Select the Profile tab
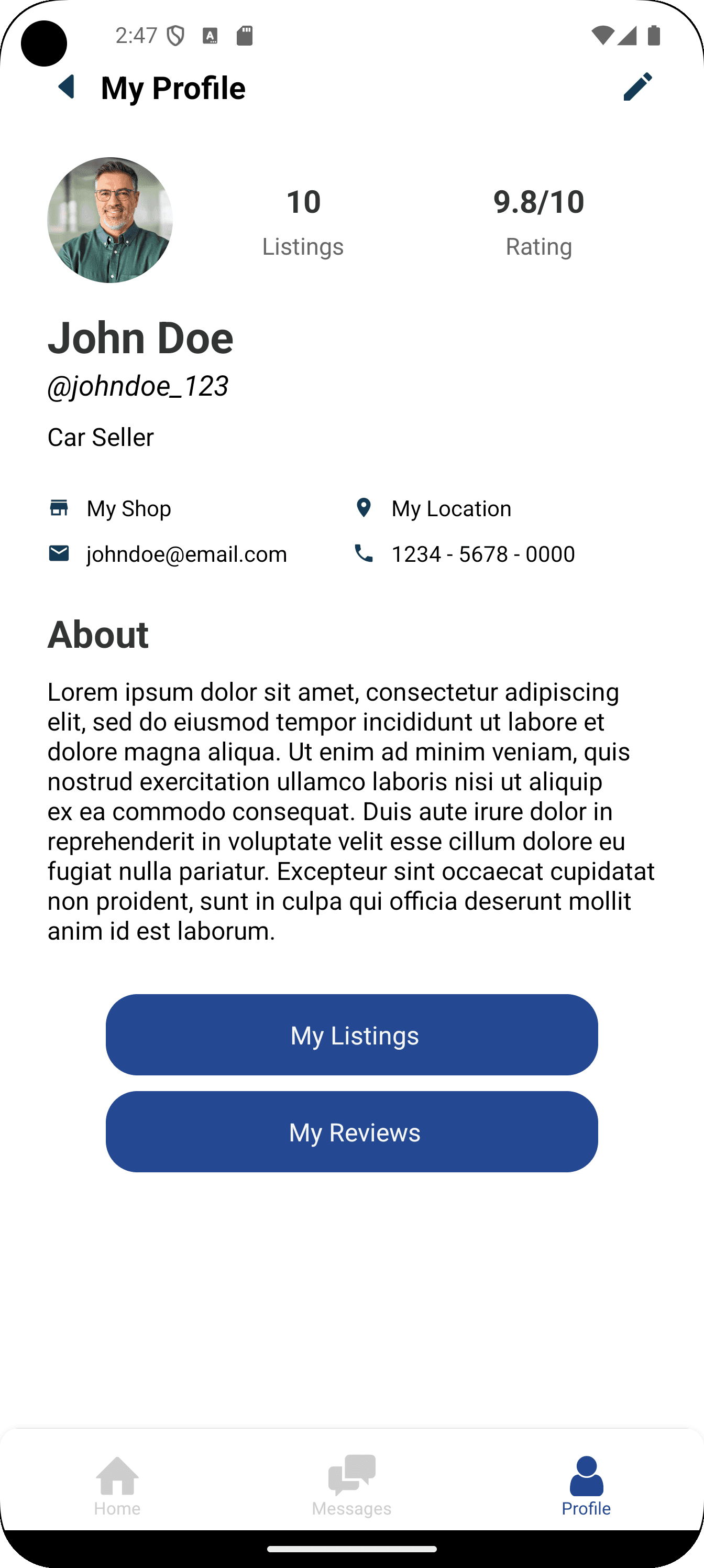This screenshot has width=704, height=1568. [x=586, y=1484]
